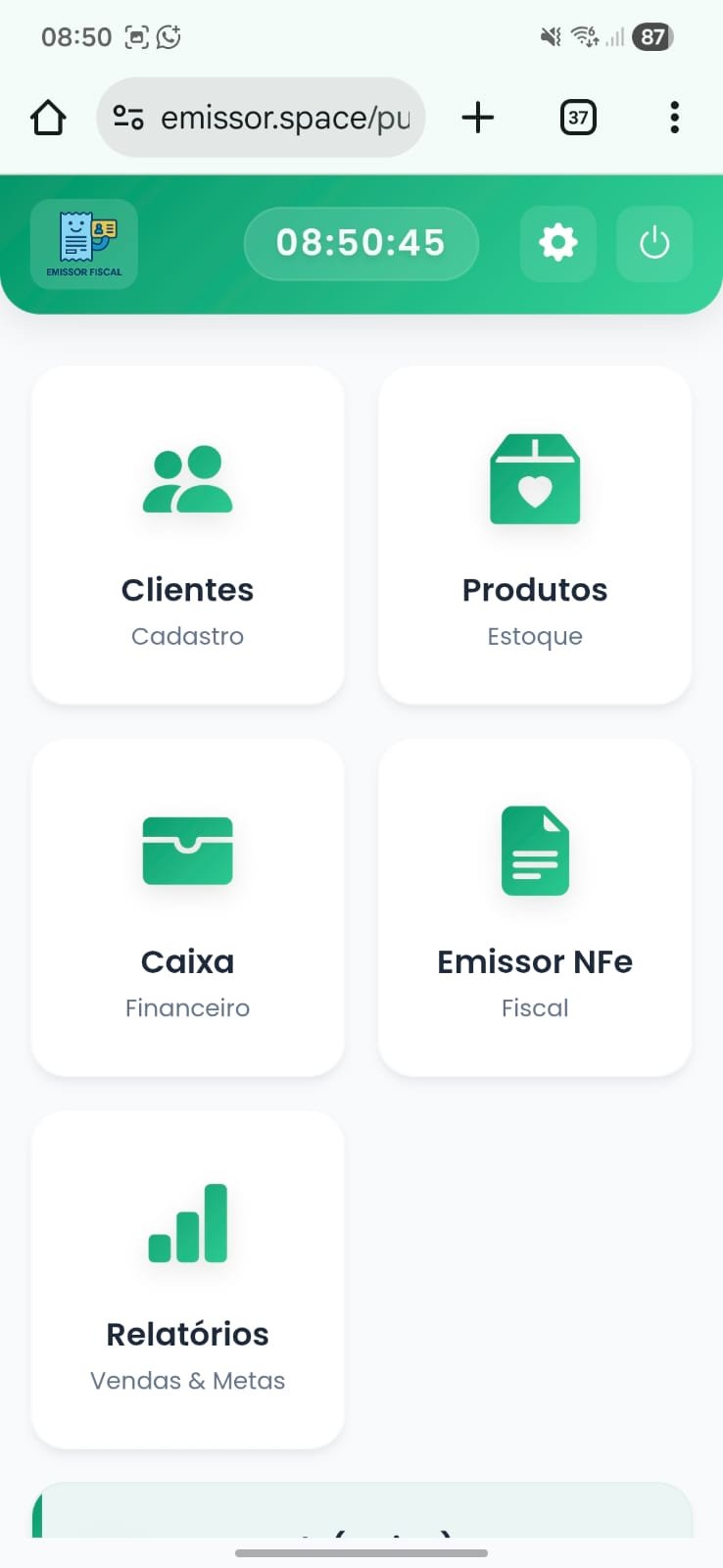The image size is (723, 1568).
Task: Open a new browser tab
Action: pyautogui.click(x=477, y=118)
